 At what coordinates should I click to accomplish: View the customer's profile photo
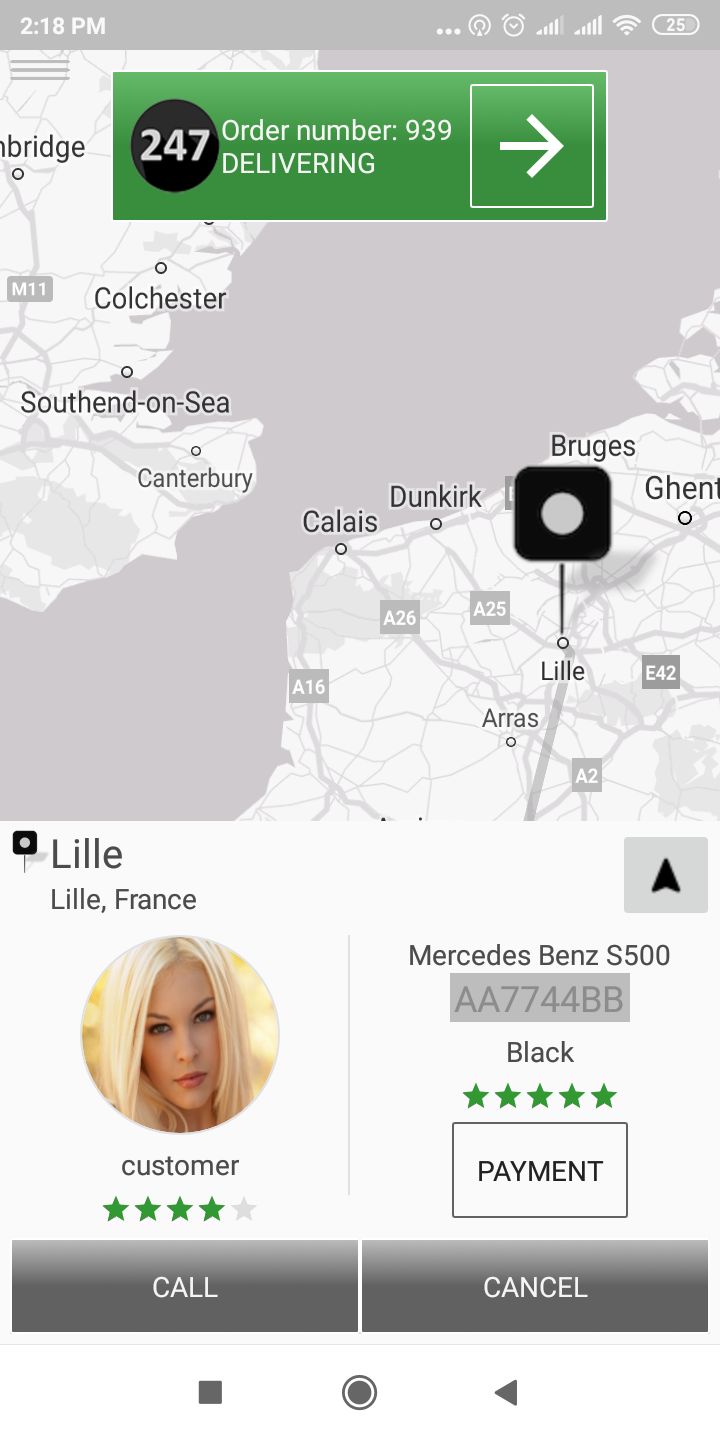(180, 1035)
